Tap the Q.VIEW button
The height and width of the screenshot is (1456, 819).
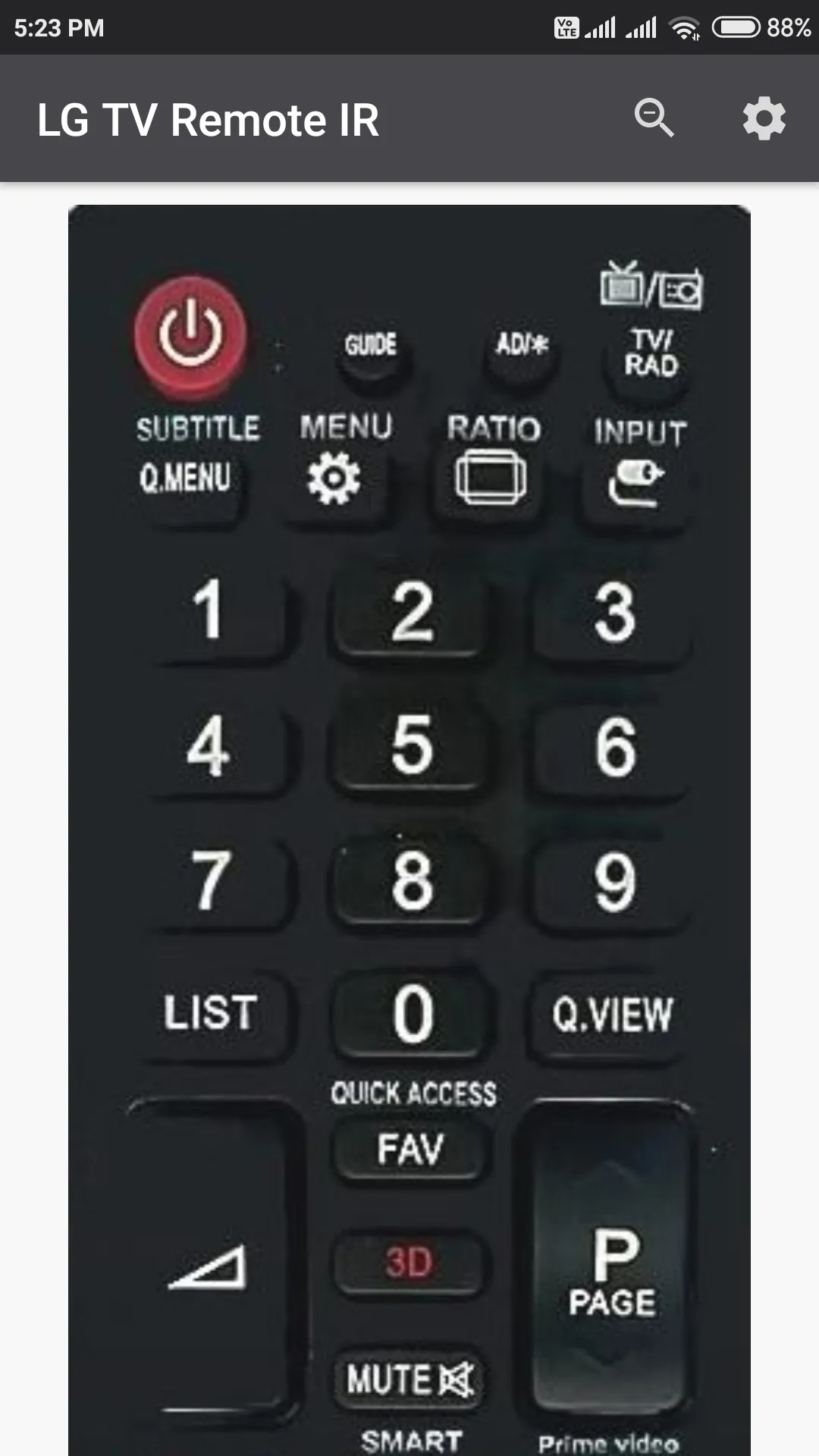click(x=611, y=1015)
